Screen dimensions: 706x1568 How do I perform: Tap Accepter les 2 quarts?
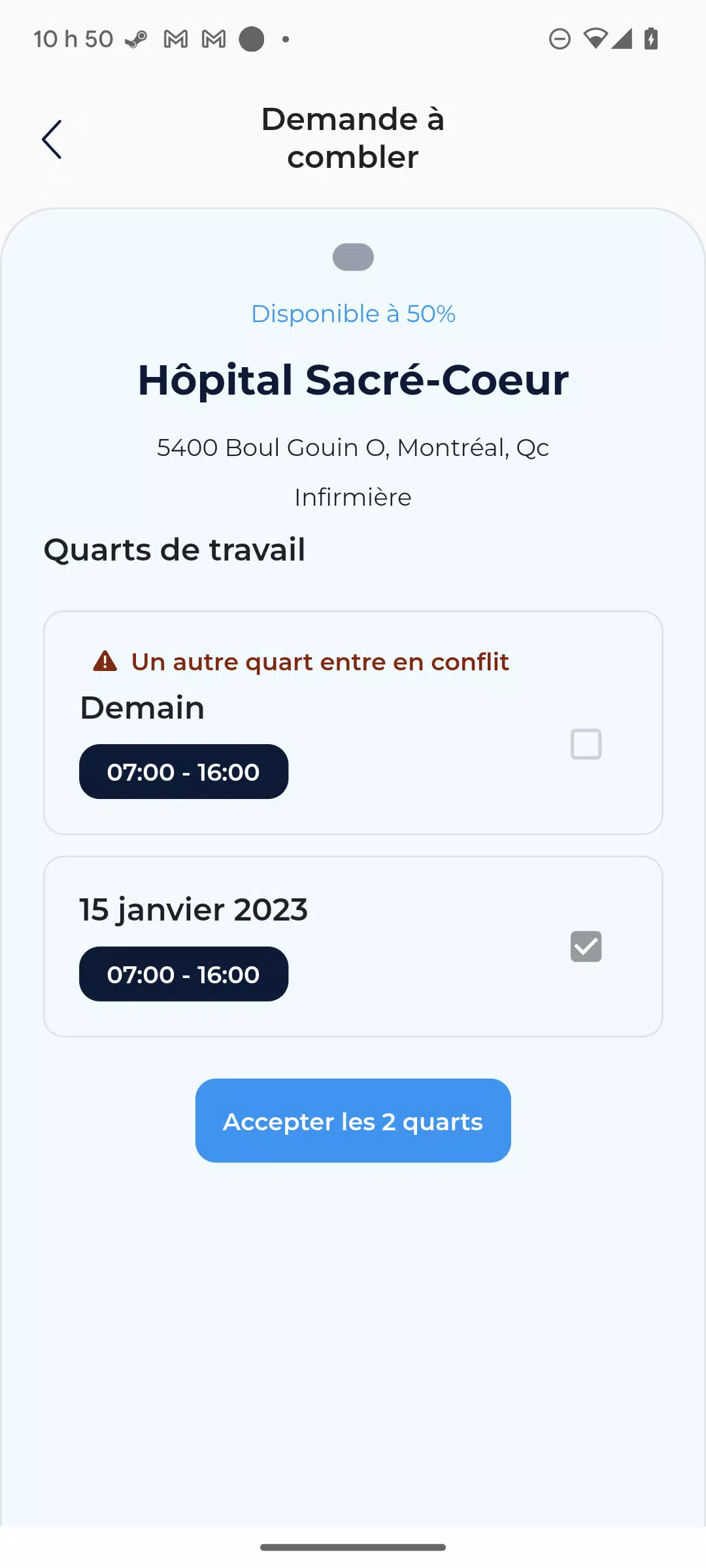point(353,1120)
